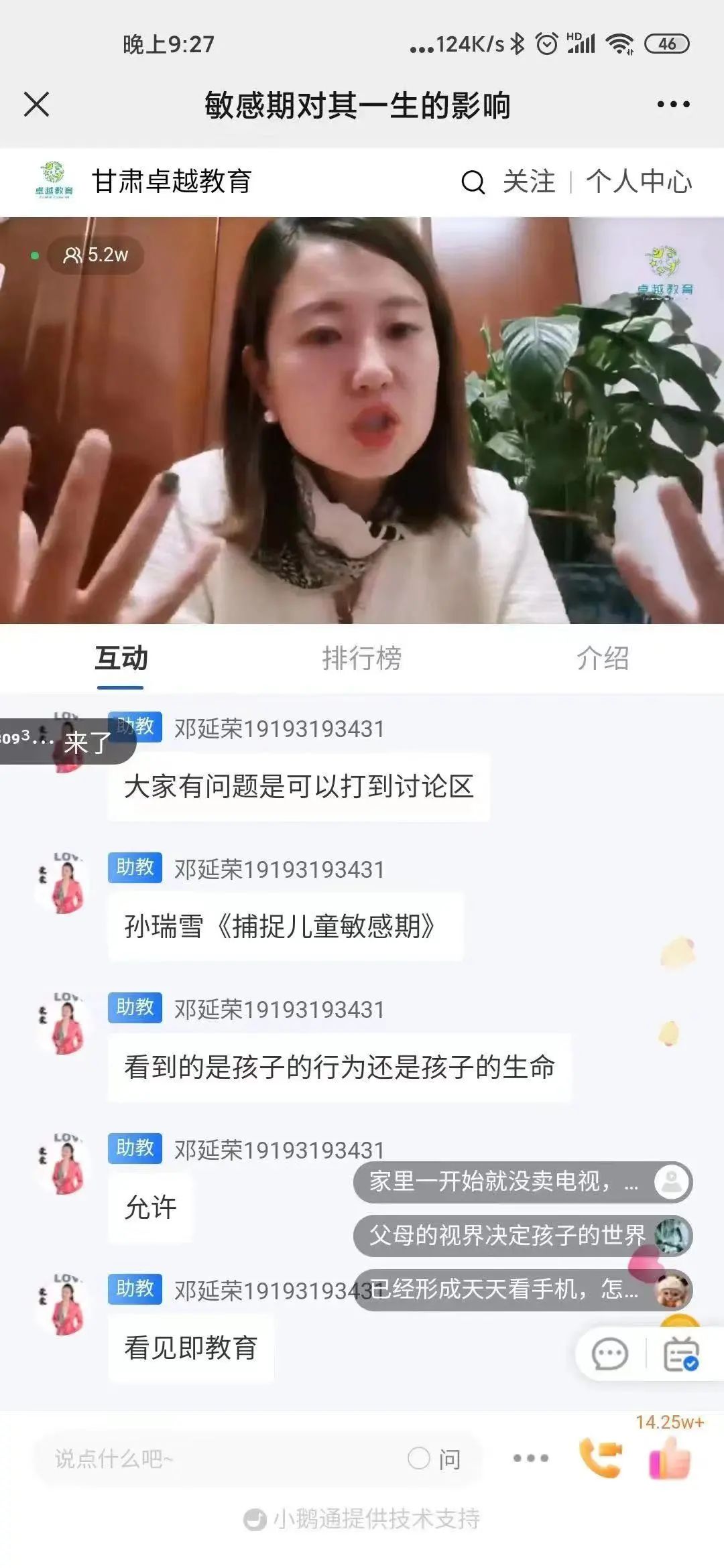This screenshot has height=1568, width=724.
Task: Tap the 说点什么吧 comment input
Action: click(x=215, y=1459)
